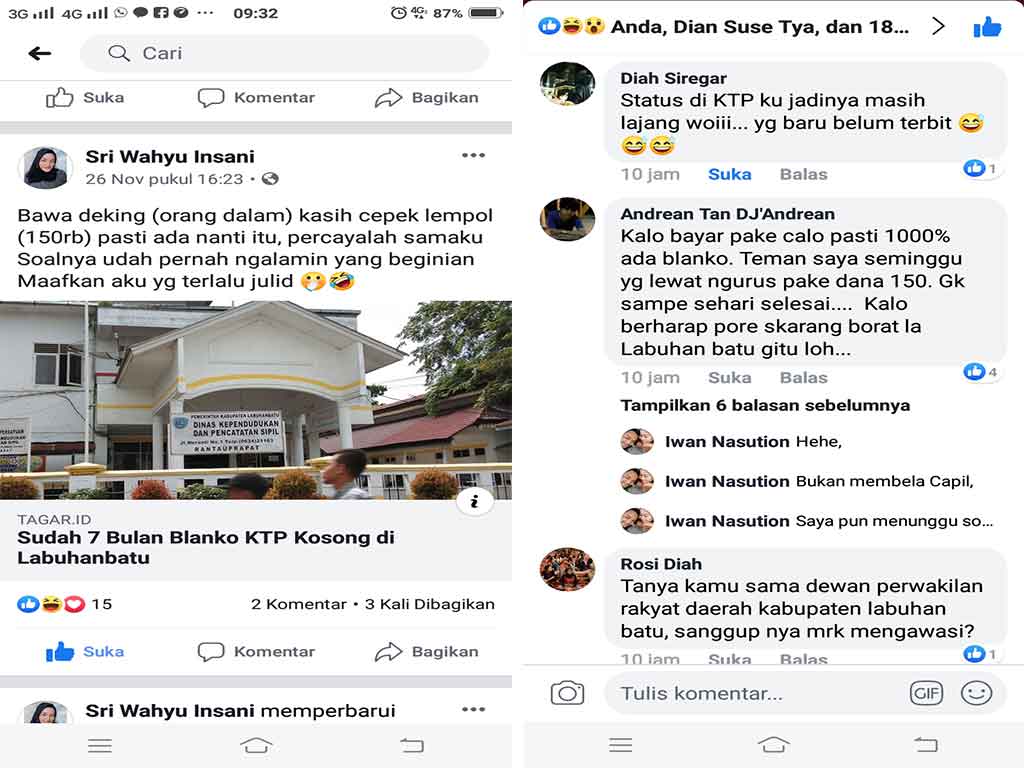1024x768 pixels.
Task: Tap the info icon on the article image
Action: [x=474, y=502]
